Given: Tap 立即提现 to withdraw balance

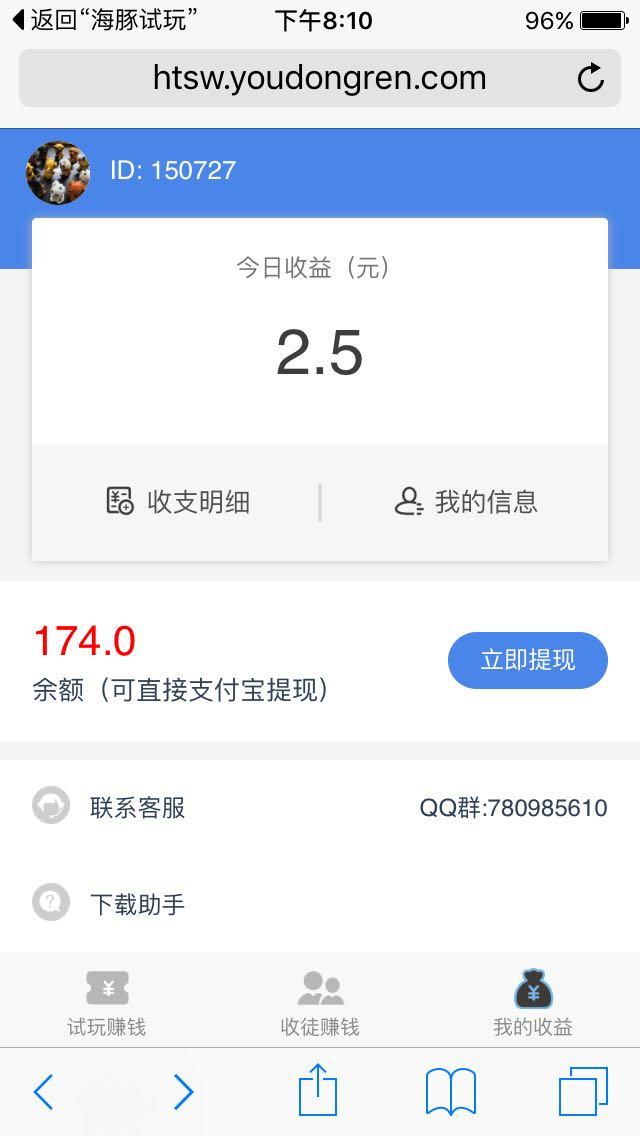Looking at the screenshot, I should 527,660.
